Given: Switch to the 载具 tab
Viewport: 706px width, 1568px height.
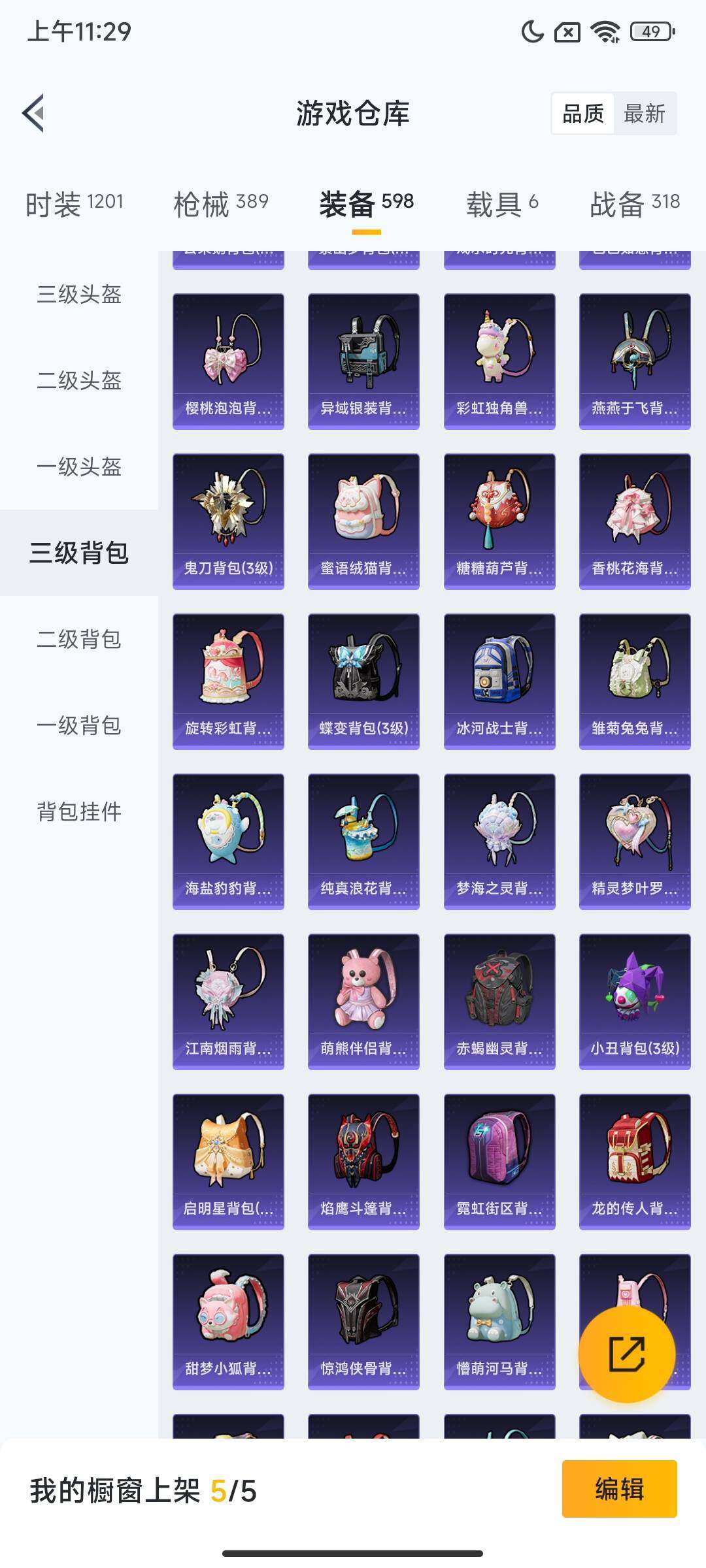Looking at the screenshot, I should pyautogui.click(x=502, y=204).
